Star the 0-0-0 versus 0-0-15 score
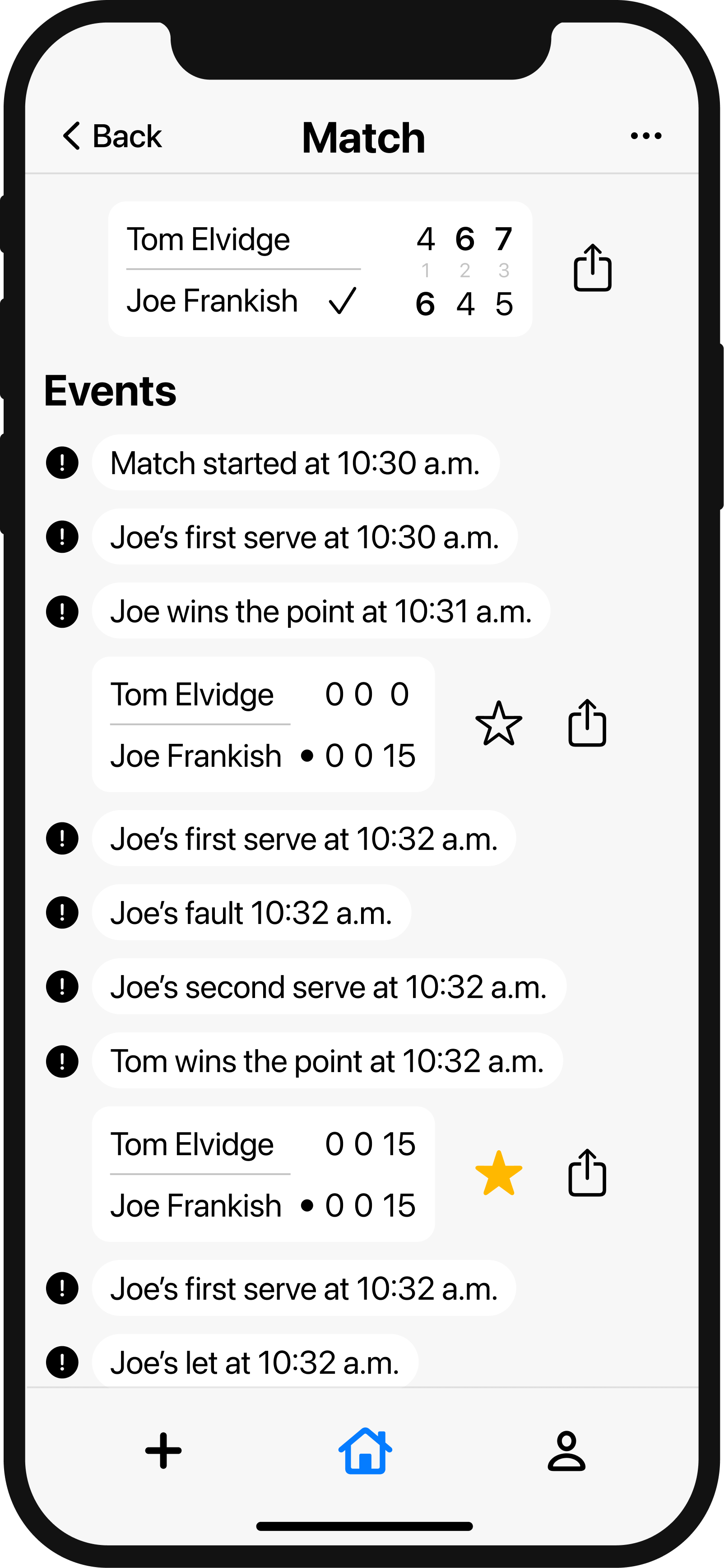Image resolution: width=724 pixels, height=1568 pixels. 498,723
